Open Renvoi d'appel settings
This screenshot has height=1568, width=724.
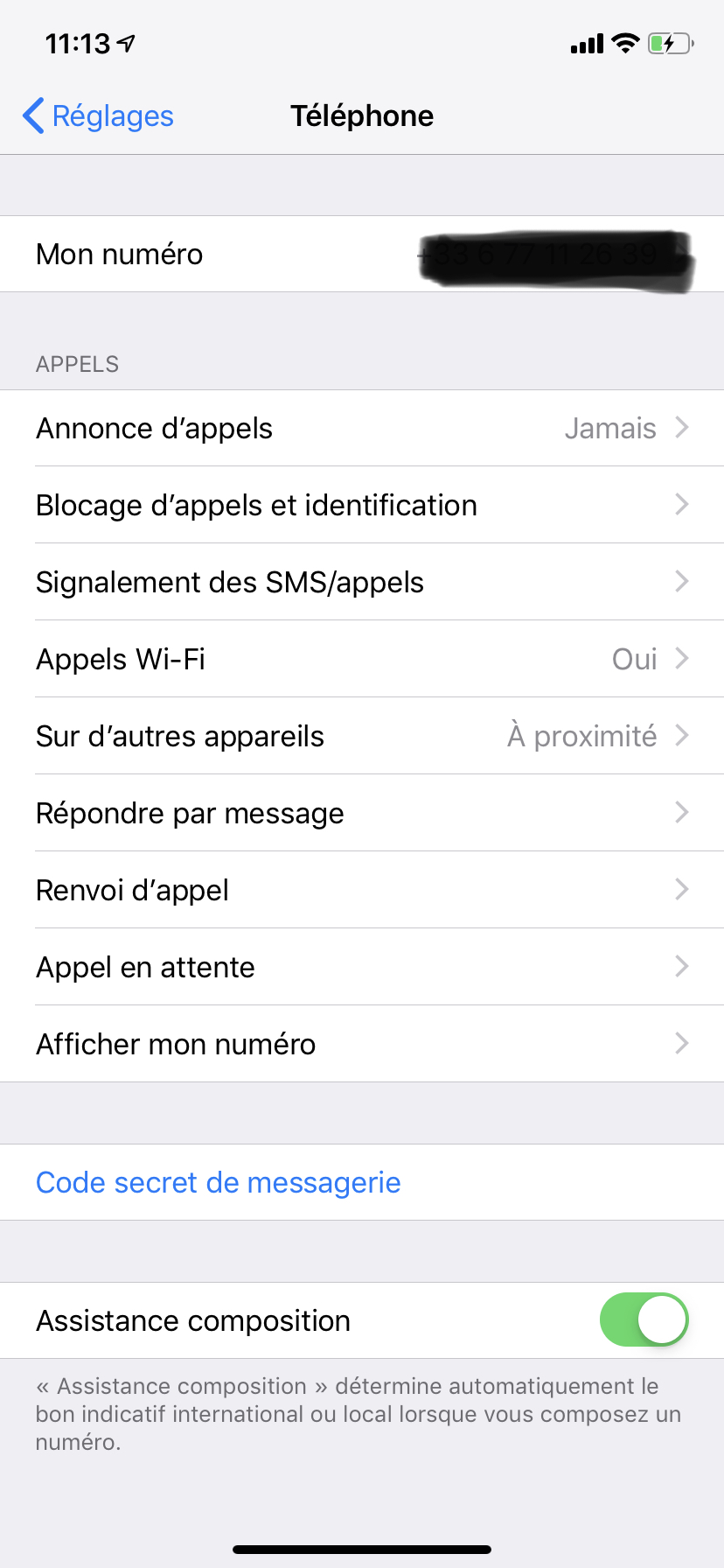[362, 891]
